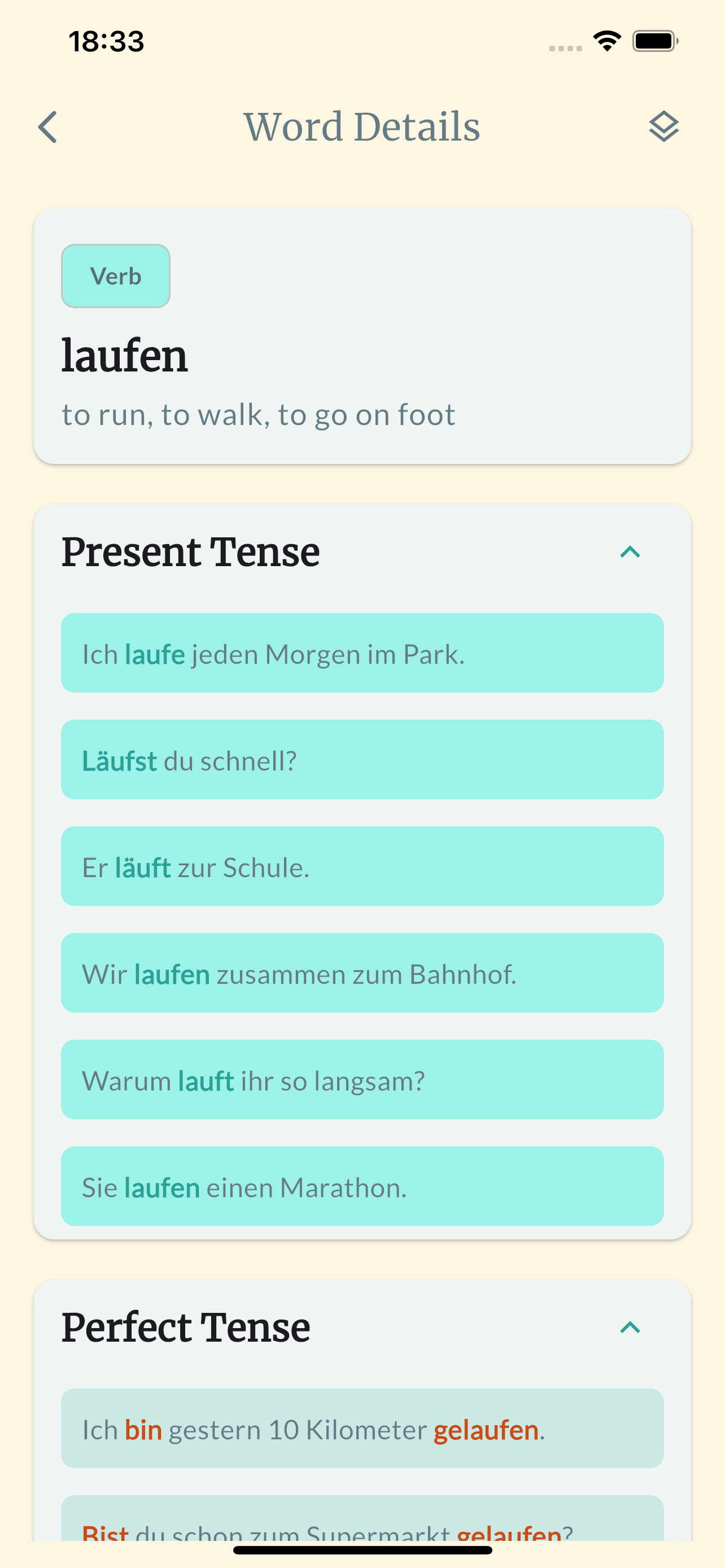The image size is (725, 1568).
Task: Collapse the Present Tense section
Action: 630,552
